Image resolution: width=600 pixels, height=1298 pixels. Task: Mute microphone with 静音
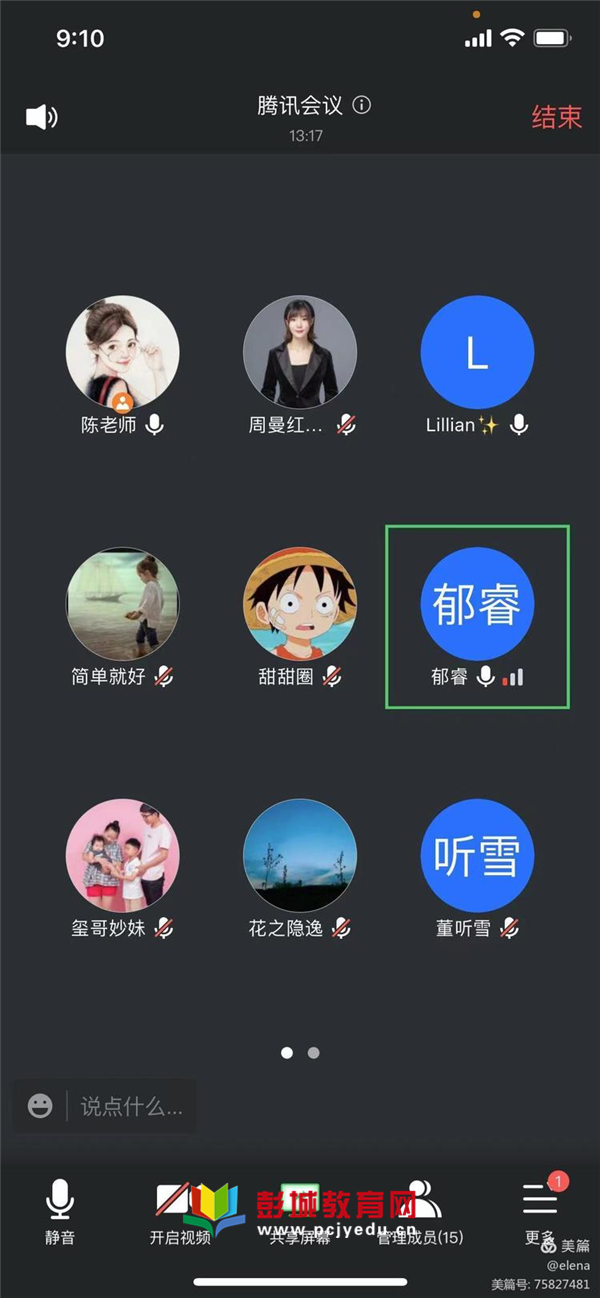pos(60,1211)
